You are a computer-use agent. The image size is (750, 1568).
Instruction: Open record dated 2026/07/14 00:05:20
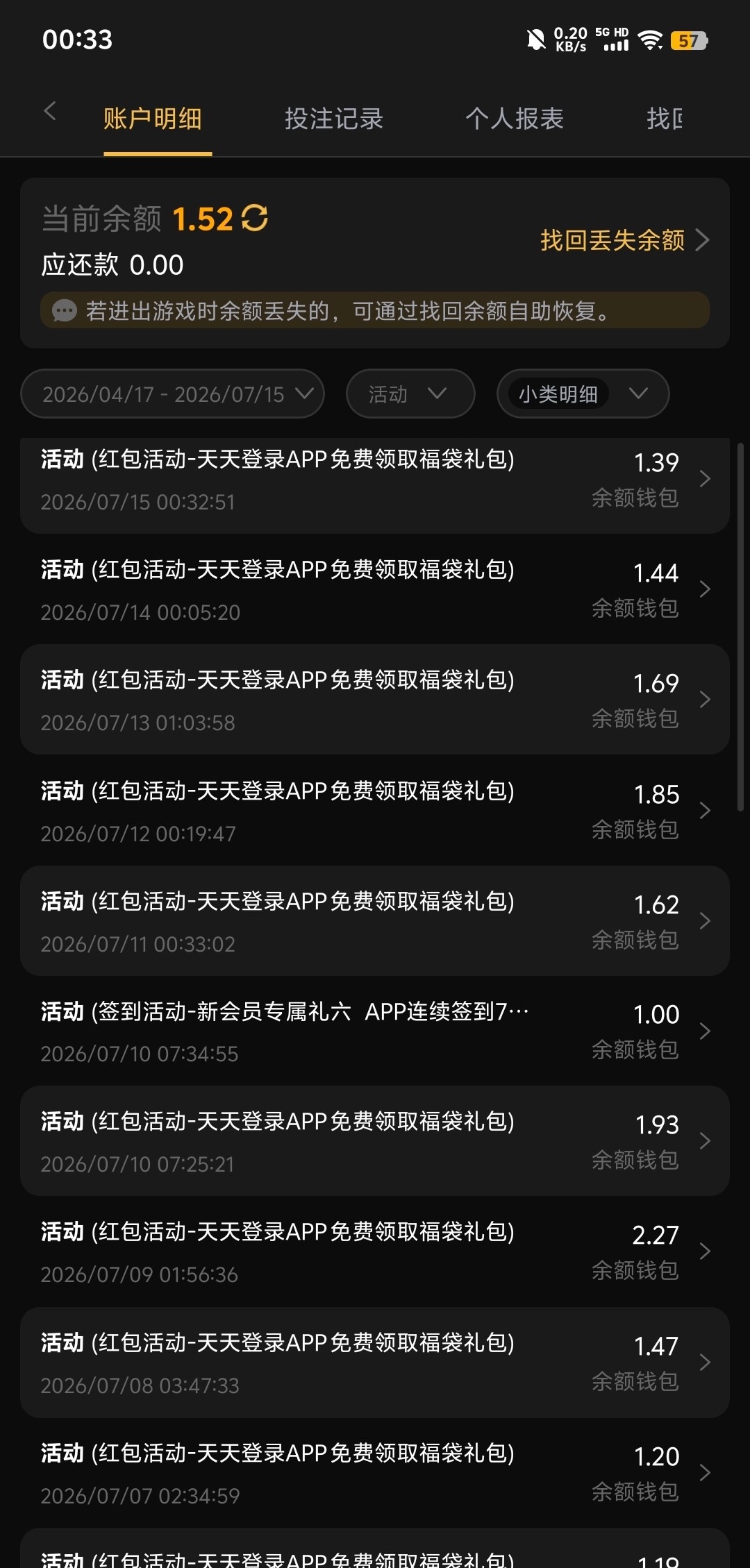click(375, 589)
